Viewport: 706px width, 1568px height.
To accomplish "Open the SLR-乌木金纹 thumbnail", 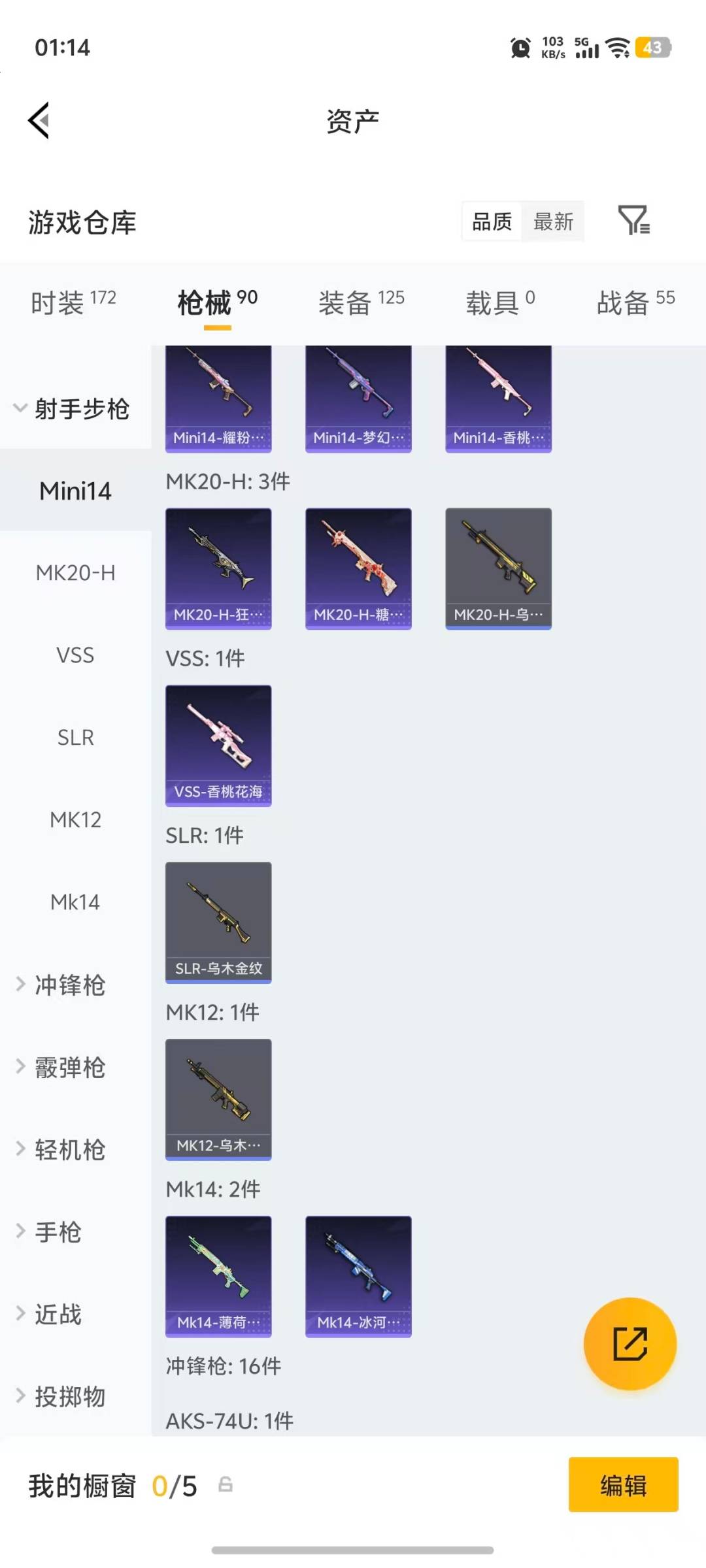I will pos(218,921).
